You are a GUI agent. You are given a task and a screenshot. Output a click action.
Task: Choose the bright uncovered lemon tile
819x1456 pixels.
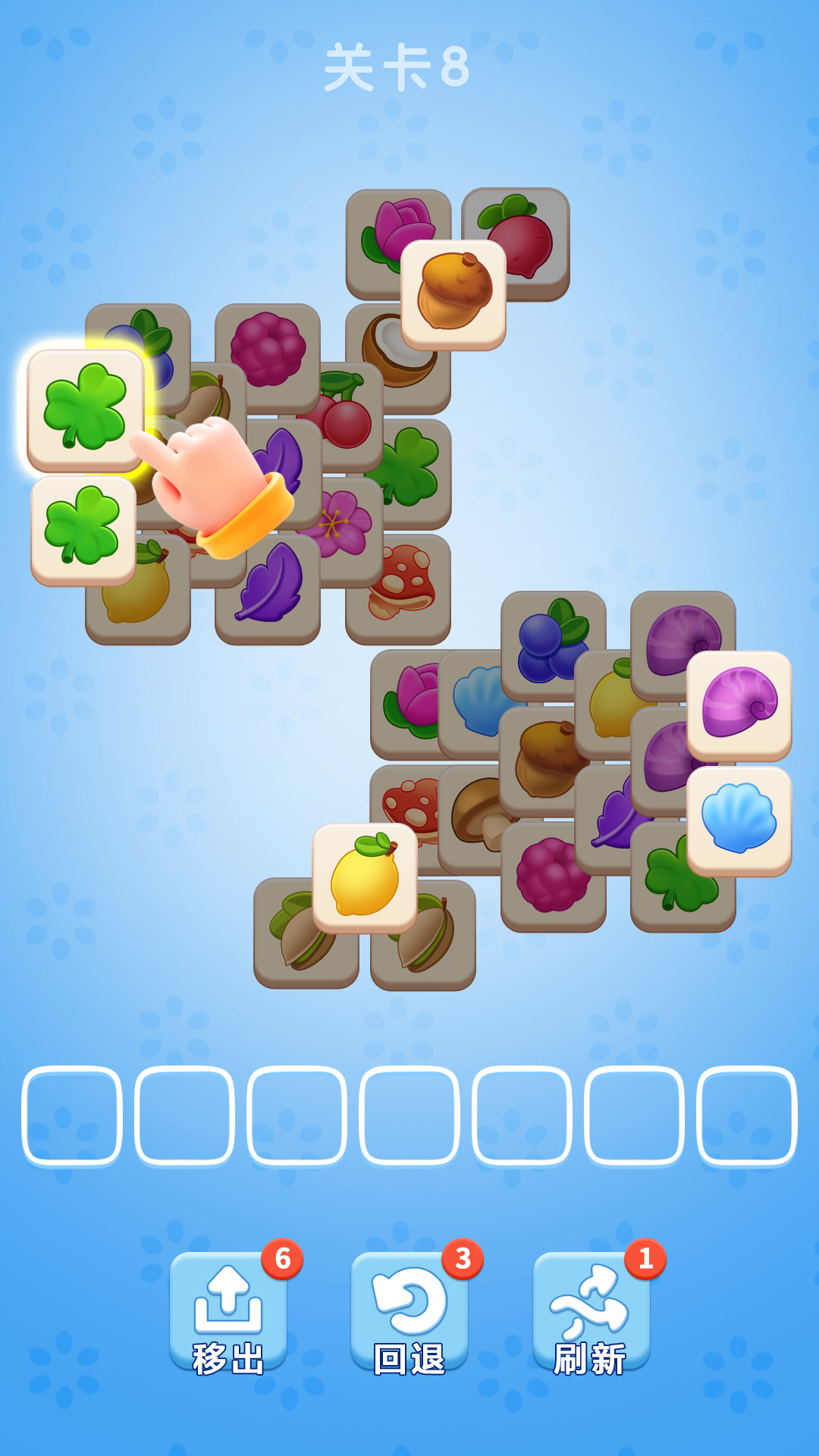coord(365,878)
